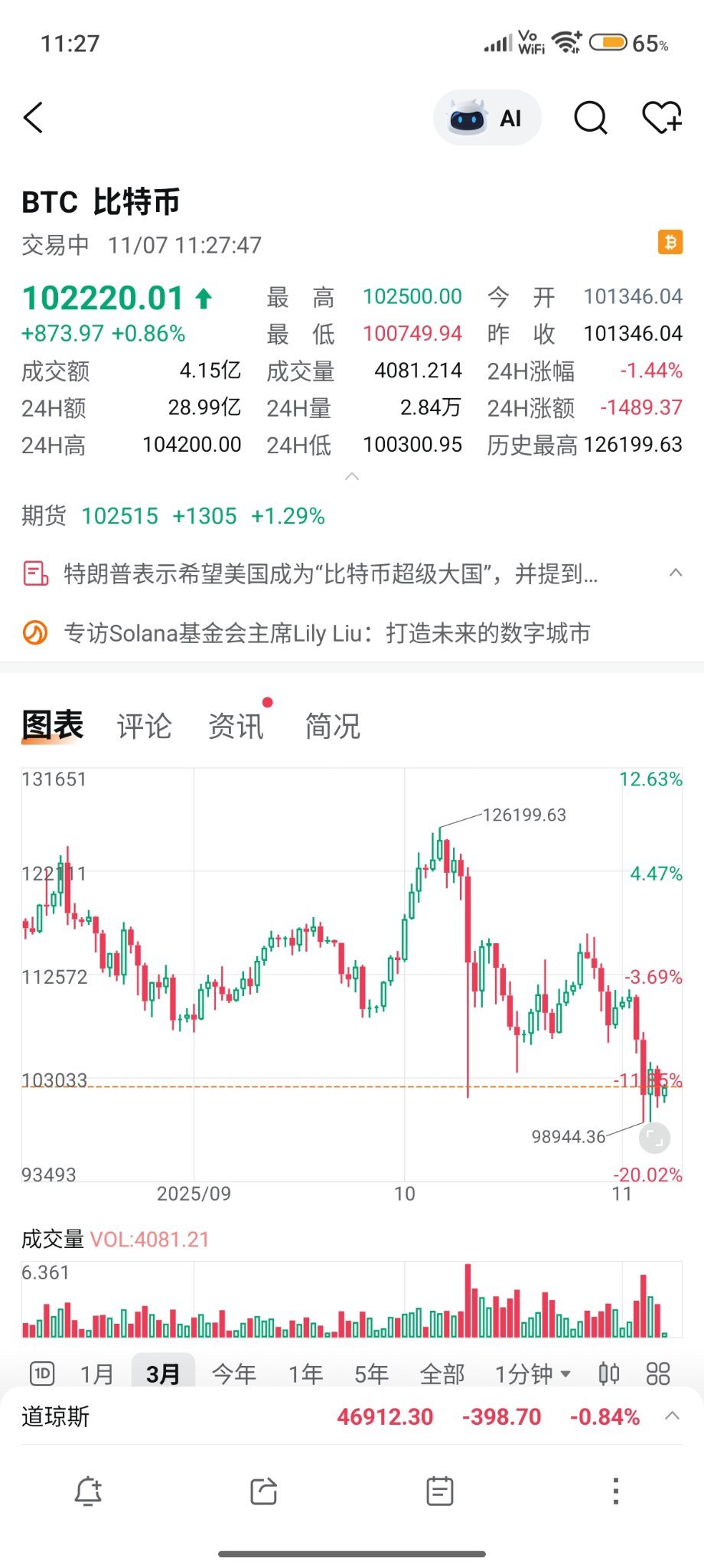This screenshot has height=1568, width=704.
Task: Select the 1年 chart range
Action: (305, 1374)
